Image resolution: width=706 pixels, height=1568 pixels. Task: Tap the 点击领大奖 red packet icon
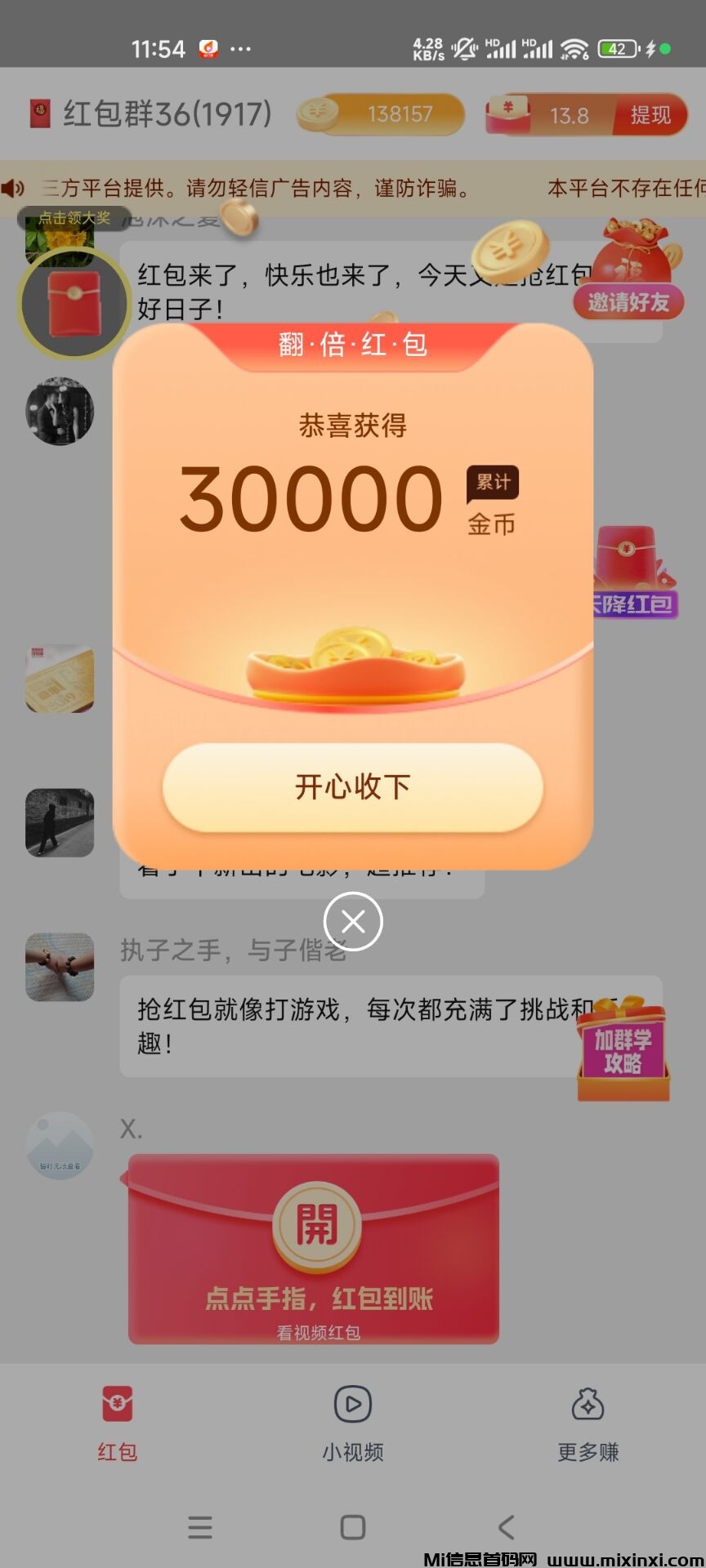click(74, 303)
